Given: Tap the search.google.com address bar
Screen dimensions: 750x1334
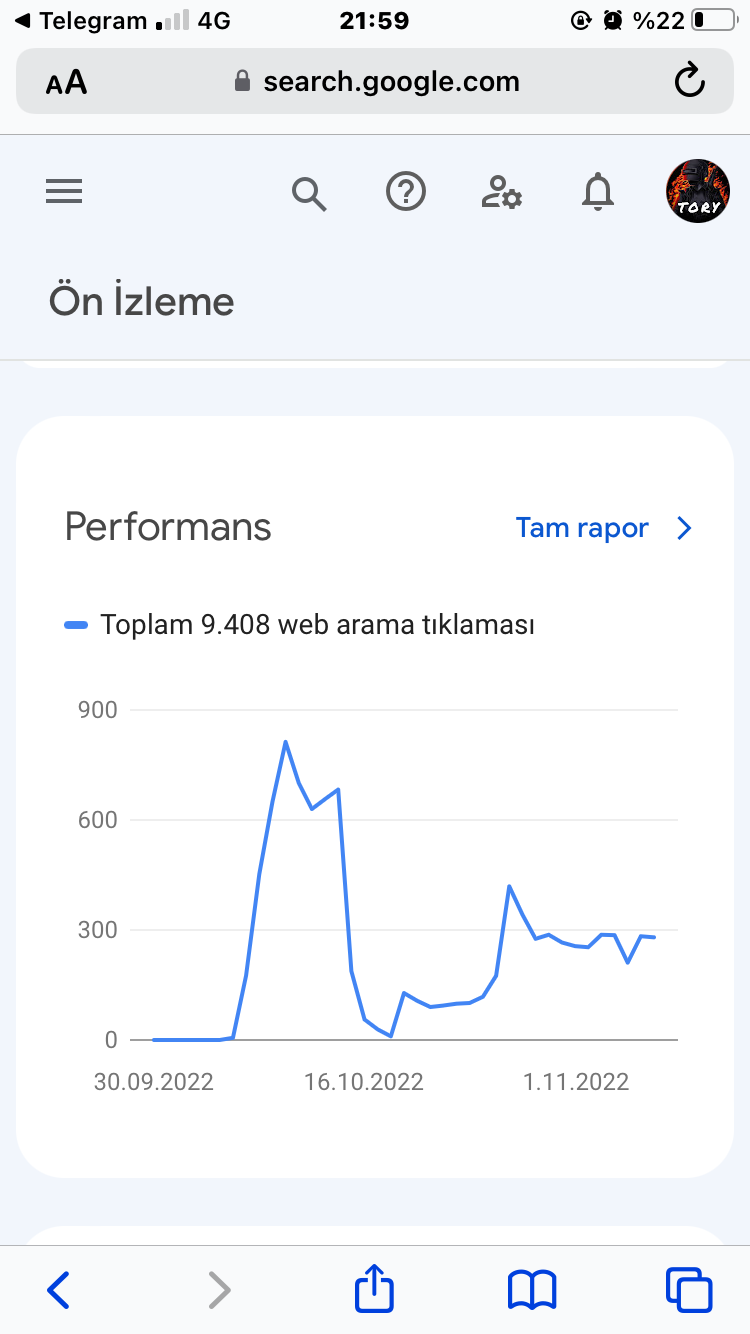Looking at the screenshot, I should click(375, 81).
